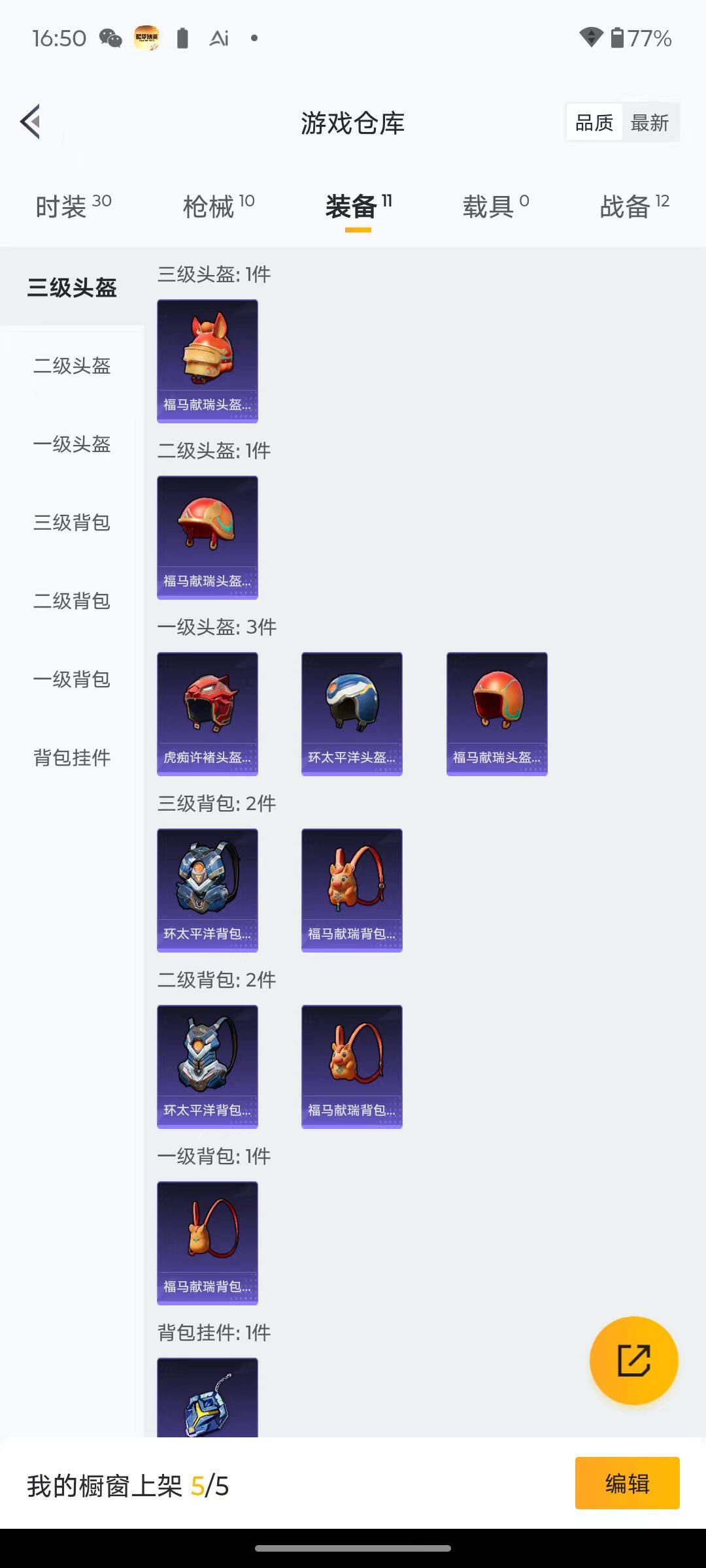Select the 环太平洋背包 three-level backpack
Image resolution: width=706 pixels, height=1568 pixels.
click(x=207, y=890)
